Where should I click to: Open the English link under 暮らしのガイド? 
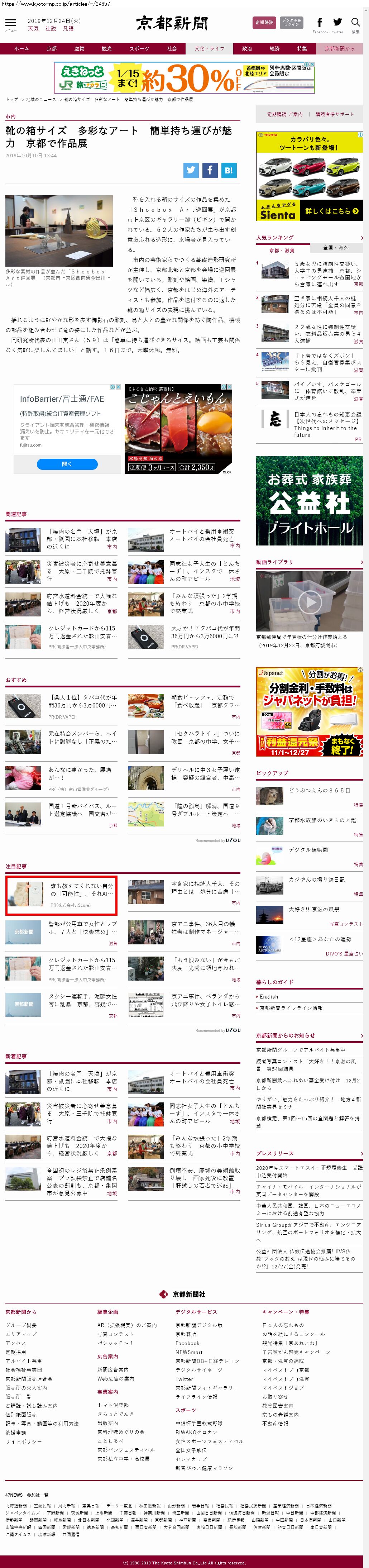[269, 996]
